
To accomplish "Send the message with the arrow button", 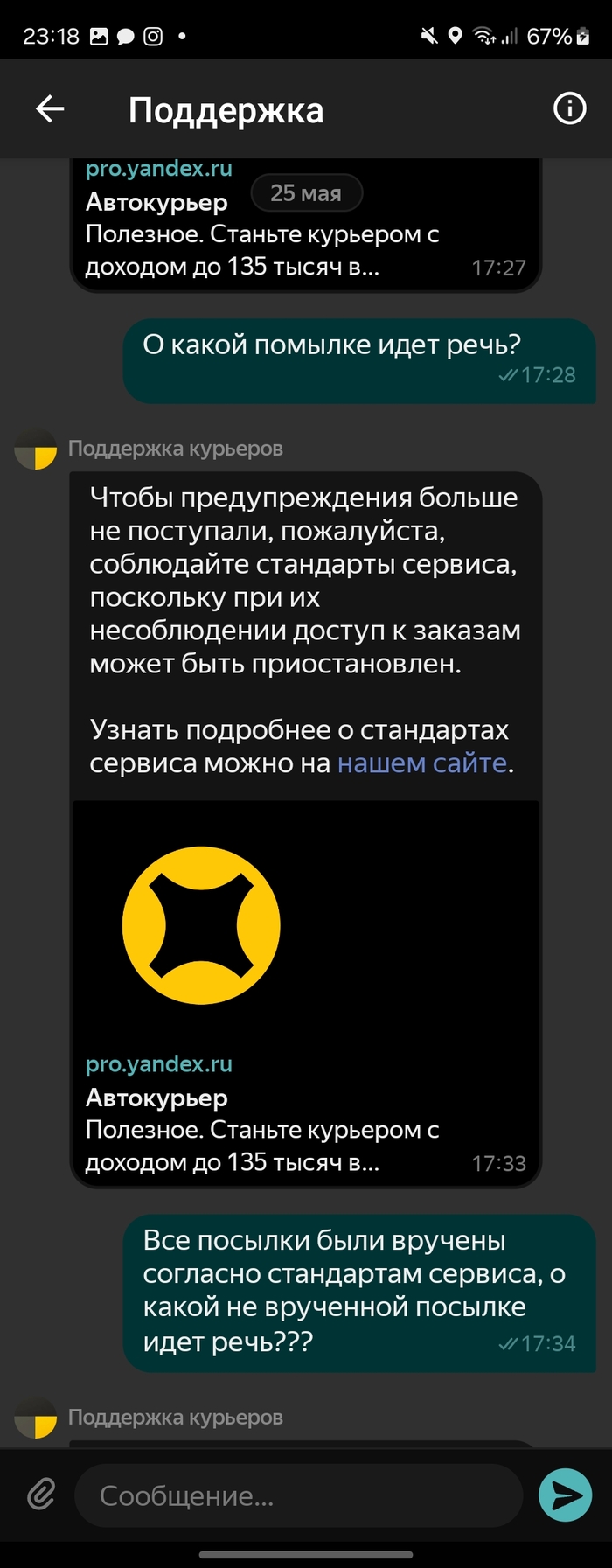I will (x=565, y=1495).
